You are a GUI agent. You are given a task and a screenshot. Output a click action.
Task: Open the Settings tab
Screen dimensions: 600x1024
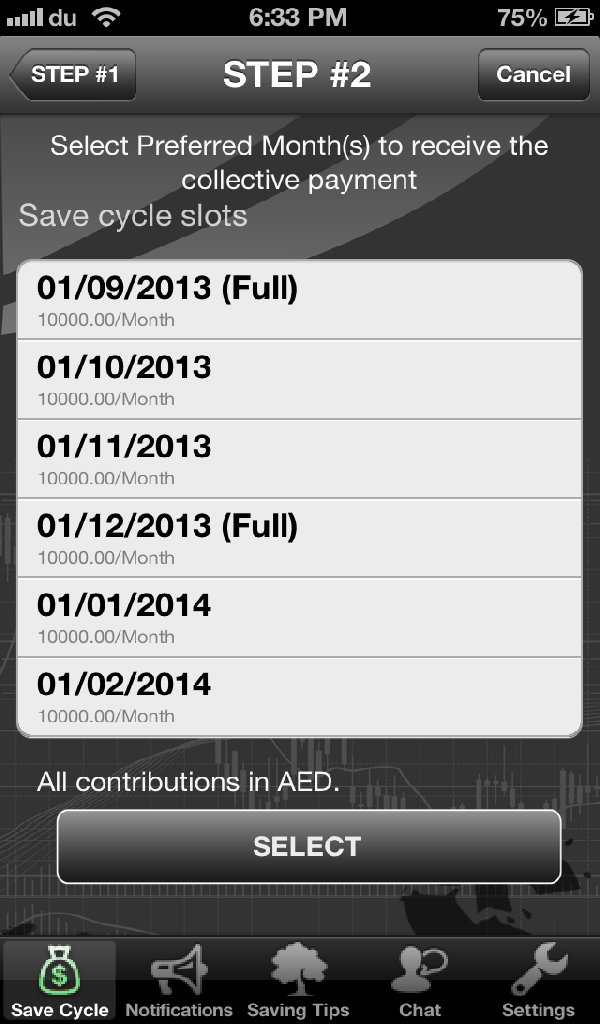coord(538,982)
